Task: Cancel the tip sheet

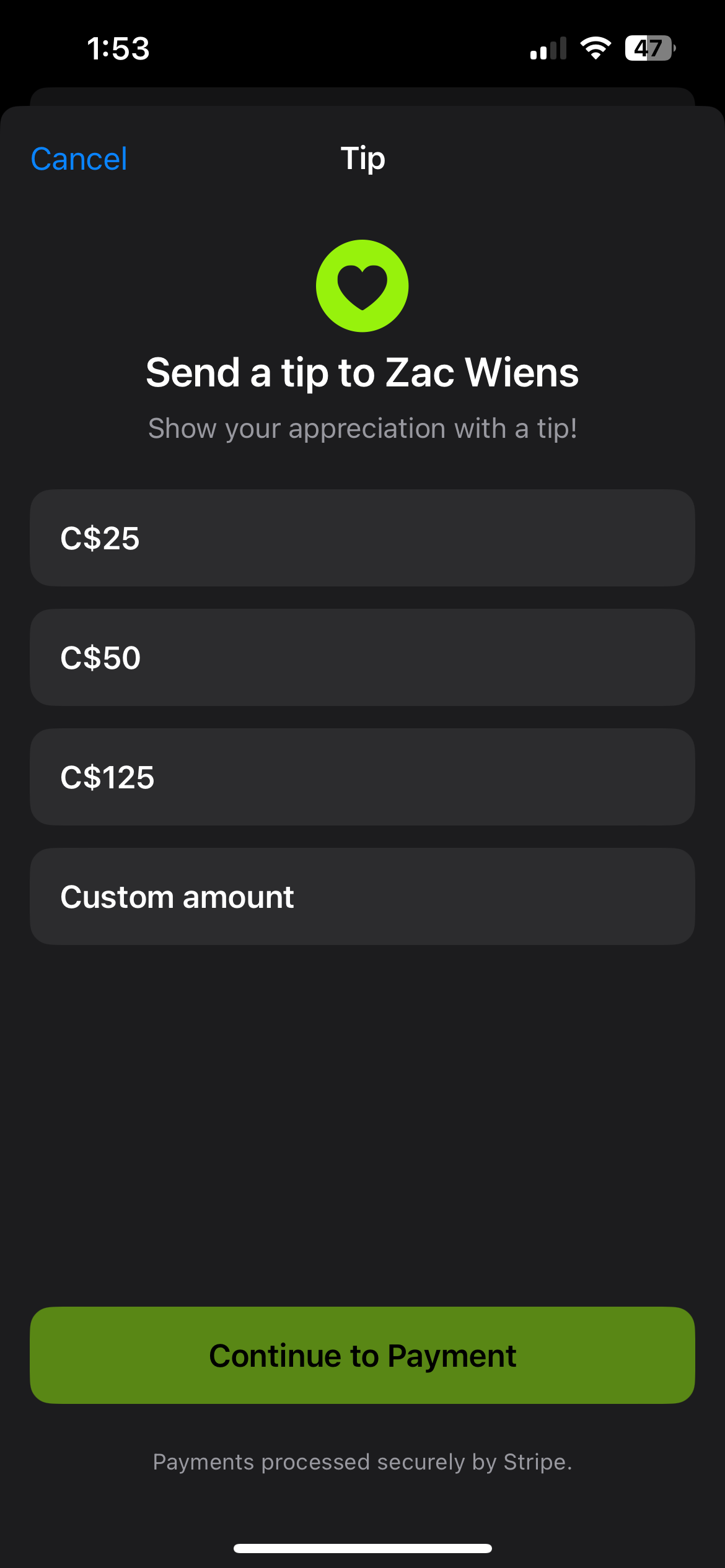Action: pos(79,159)
